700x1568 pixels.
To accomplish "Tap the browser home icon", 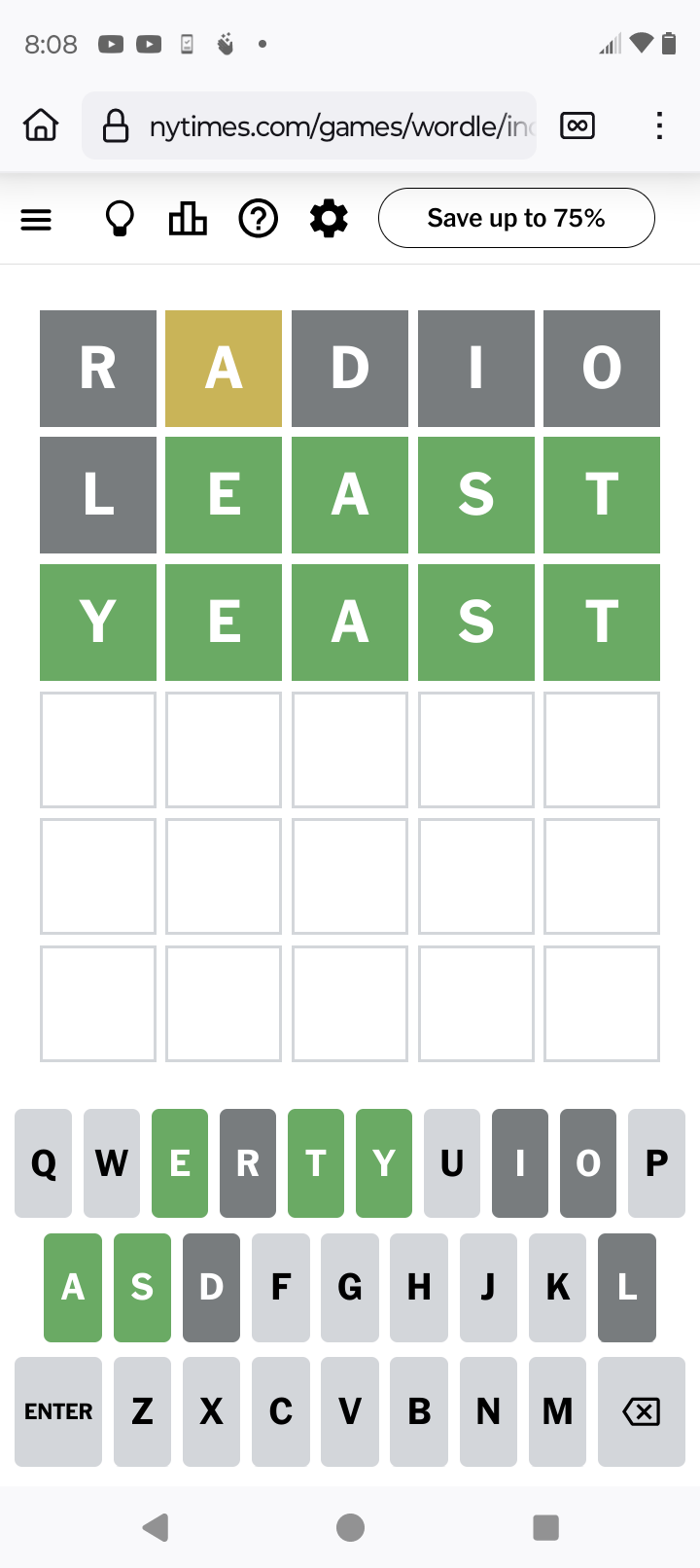I will pos(41,125).
